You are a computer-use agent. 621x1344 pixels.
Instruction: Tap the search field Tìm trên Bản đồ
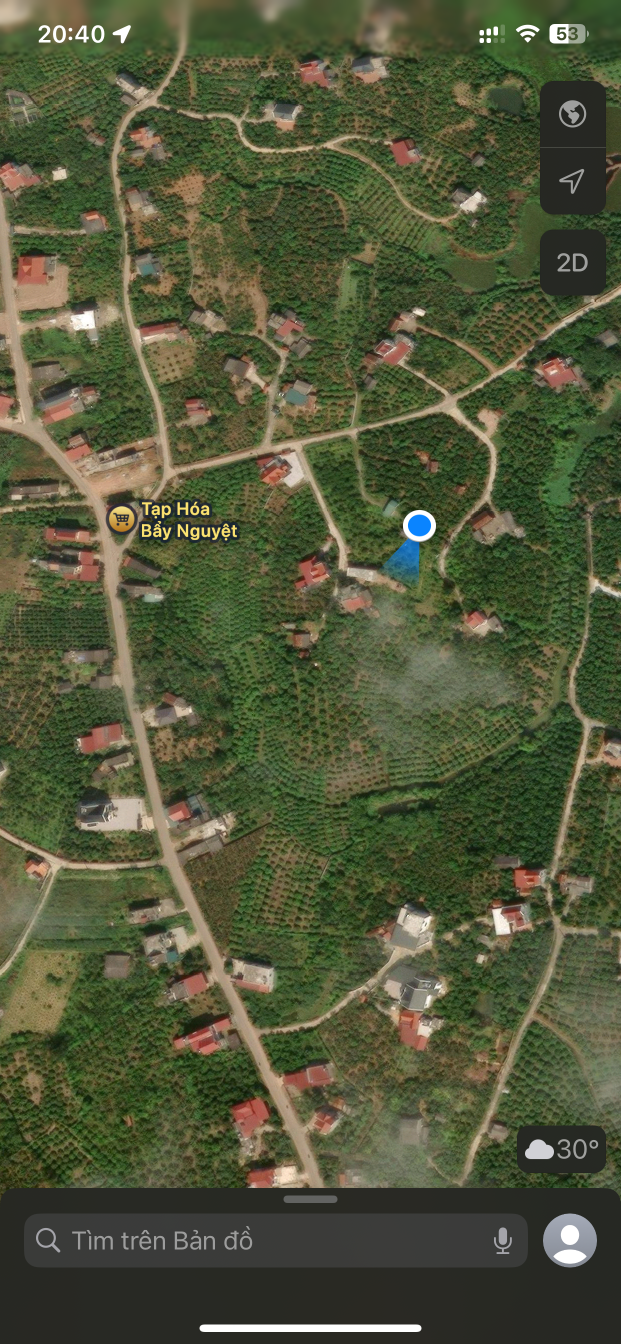coord(260,1241)
